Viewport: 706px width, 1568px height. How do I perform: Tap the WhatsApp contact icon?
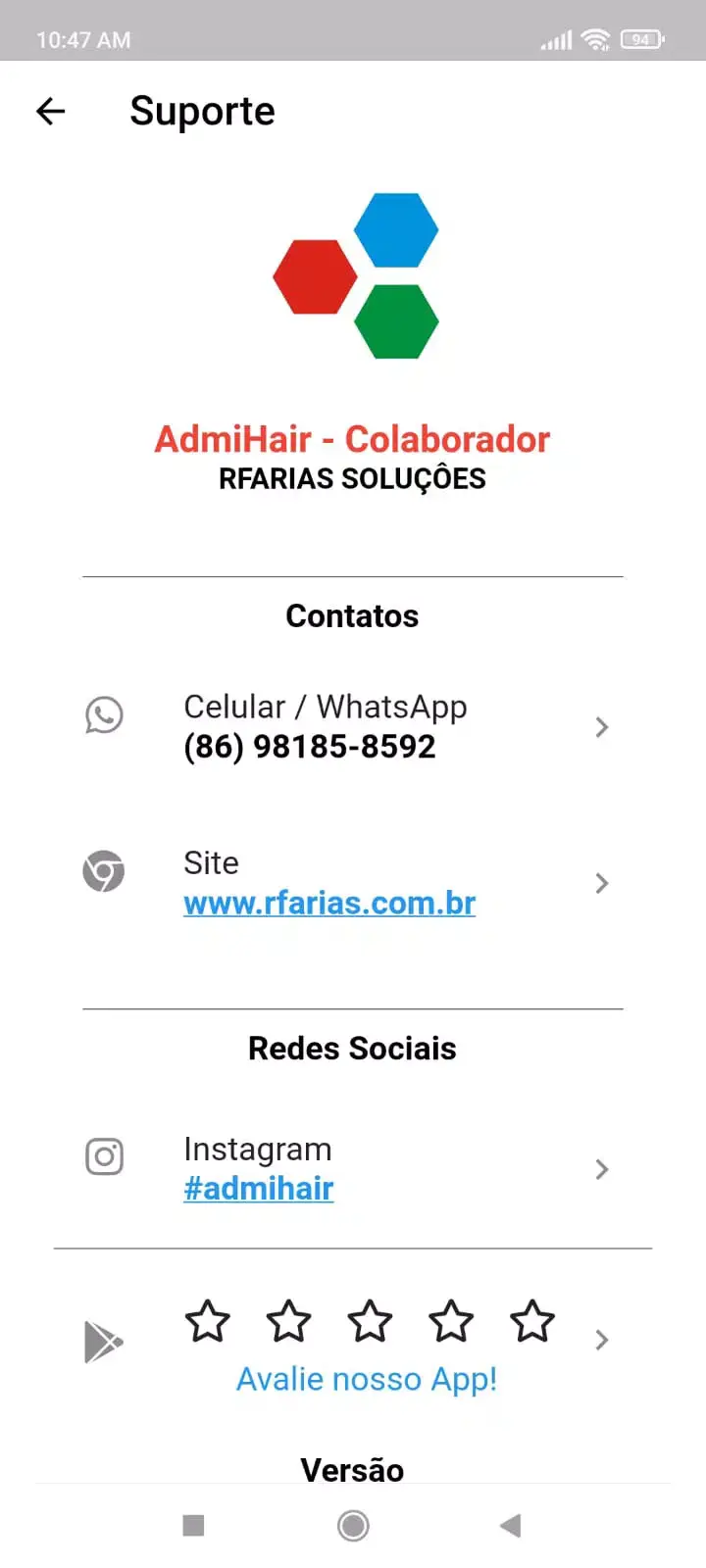click(x=104, y=715)
